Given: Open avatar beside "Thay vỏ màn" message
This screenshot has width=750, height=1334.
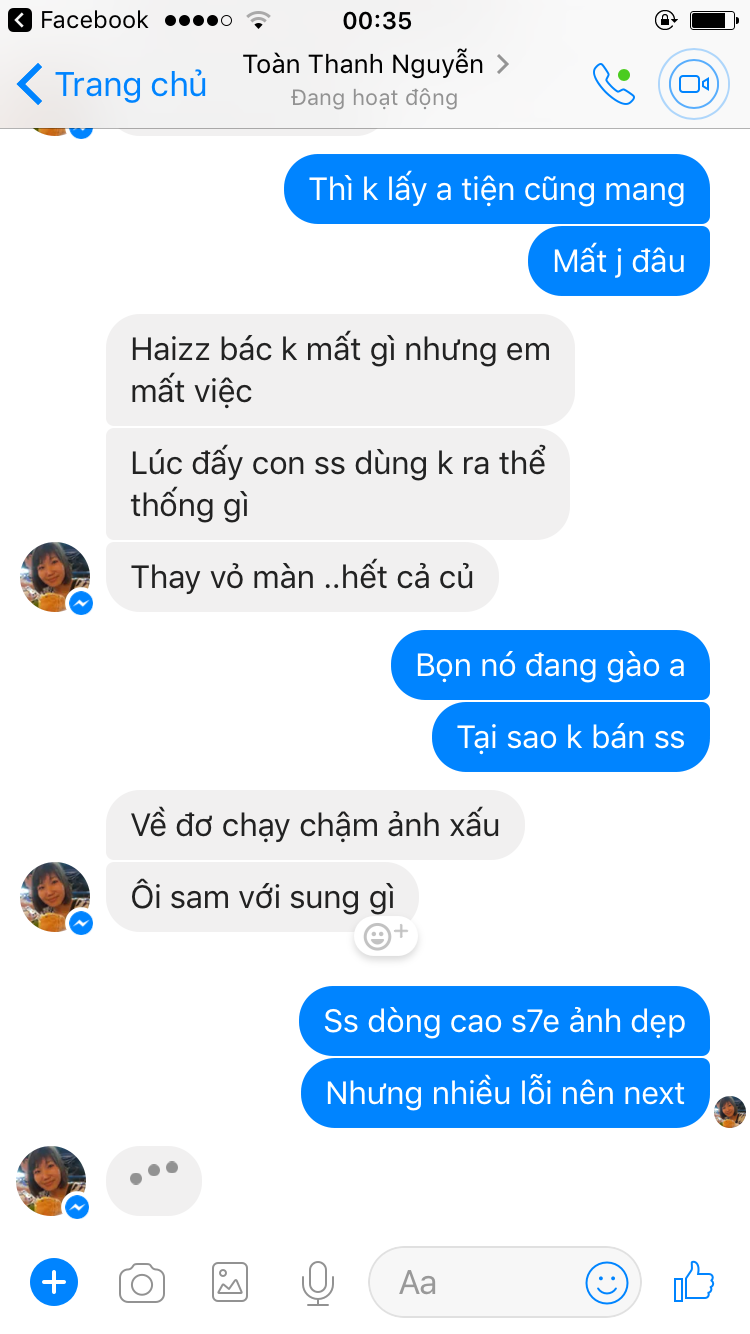Looking at the screenshot, I should coord(56,577).
